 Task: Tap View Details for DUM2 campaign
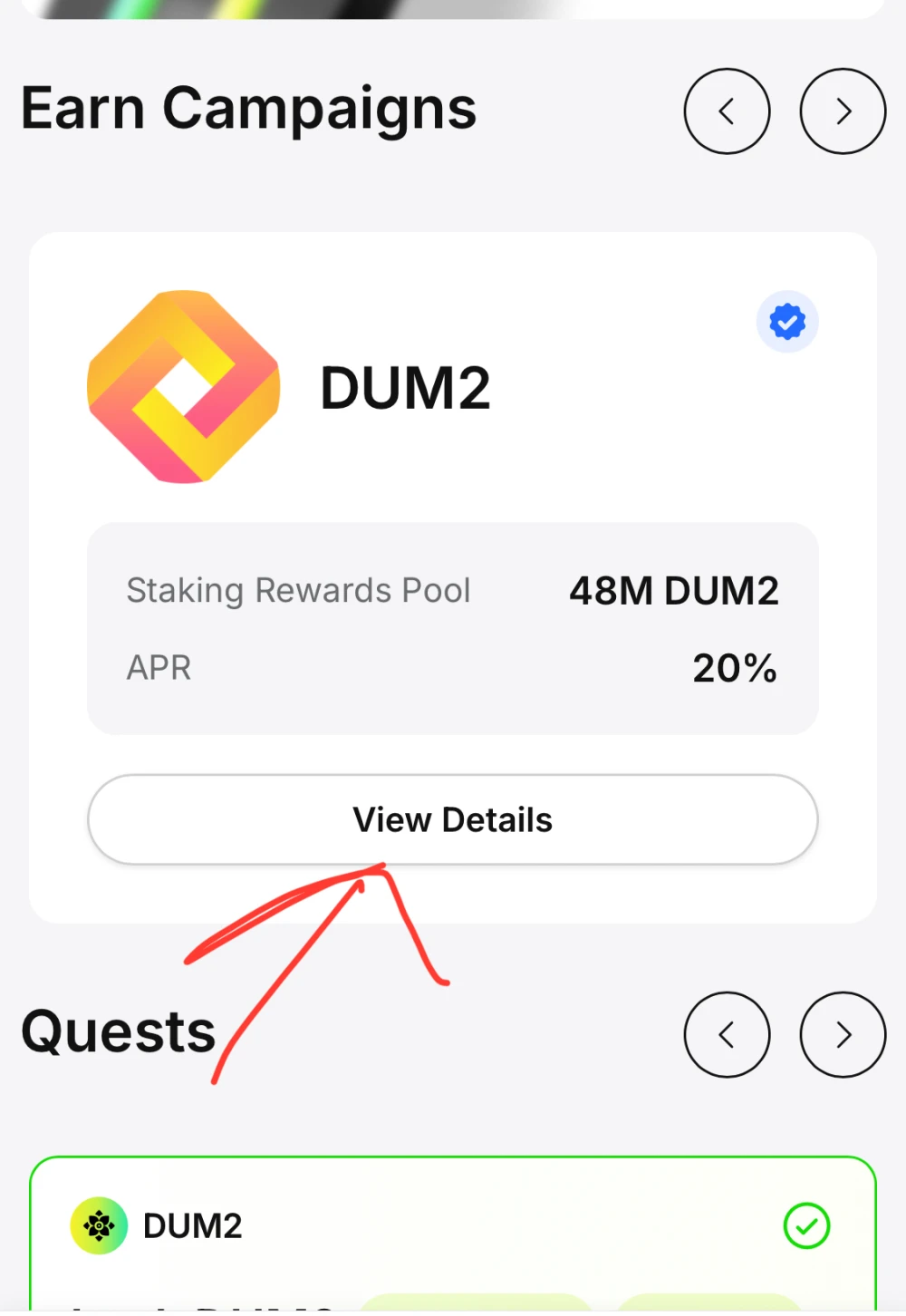coord(452,819)
